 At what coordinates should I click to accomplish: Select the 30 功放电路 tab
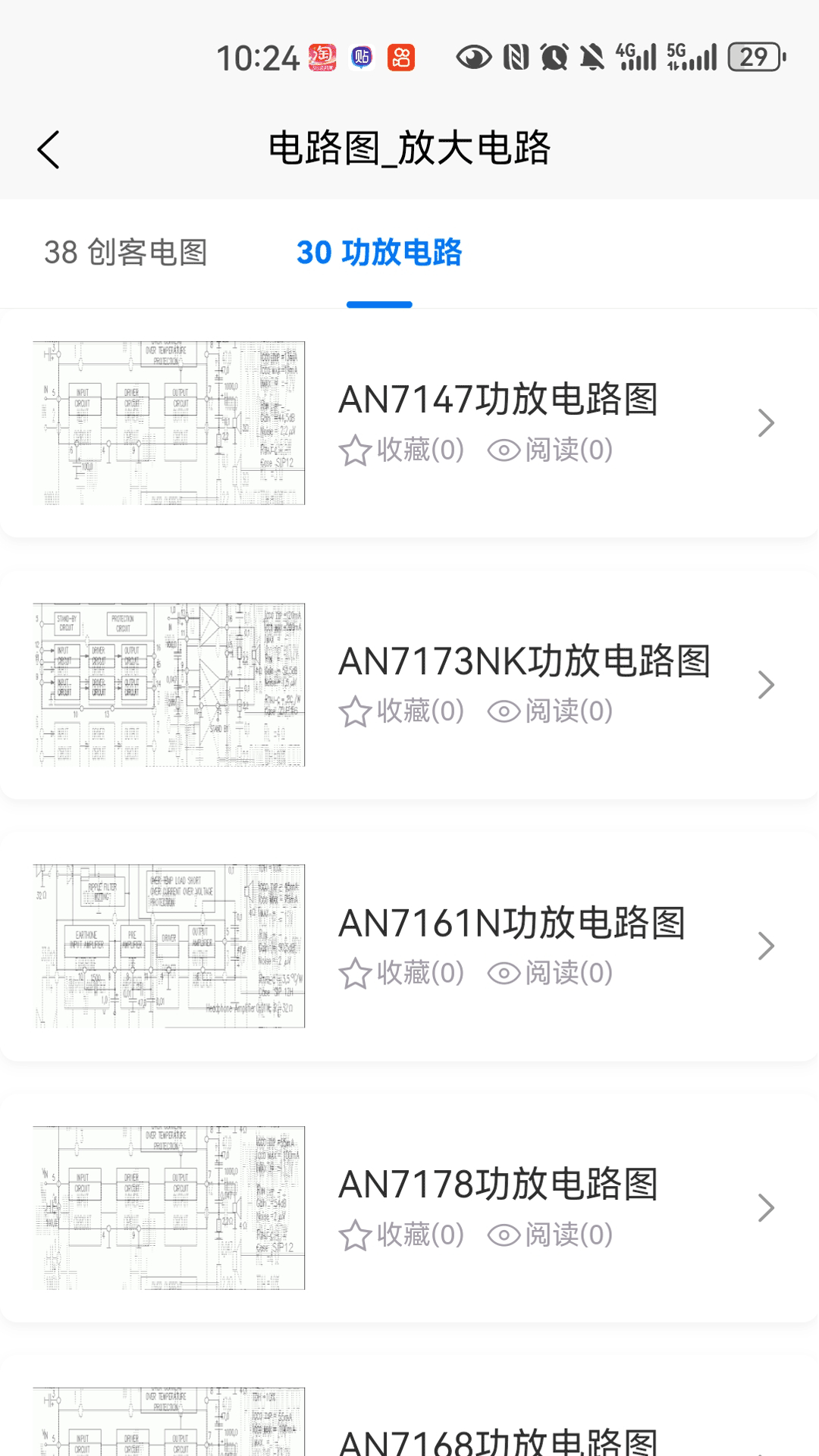[x=380, y=254]
